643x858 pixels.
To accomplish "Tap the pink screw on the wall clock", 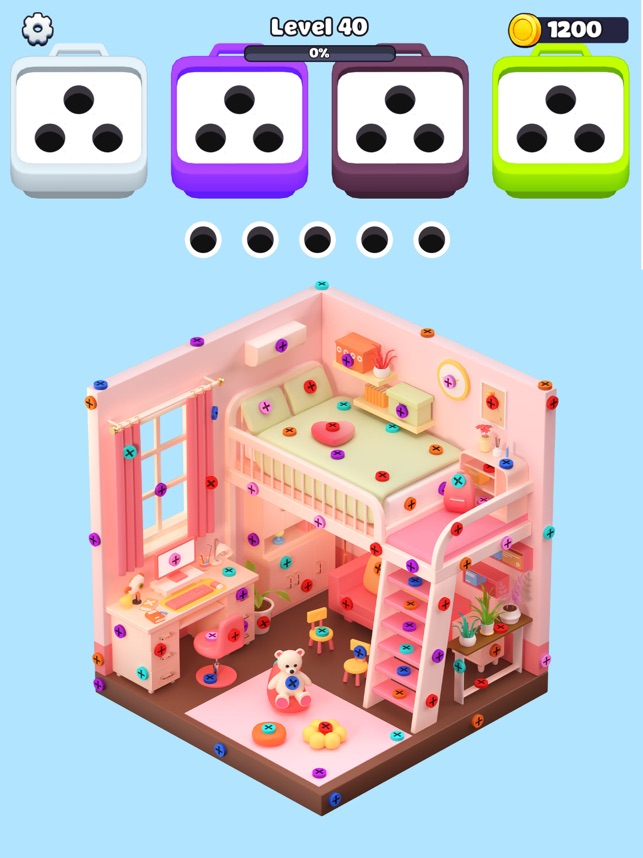I will [x=449, y=381].
